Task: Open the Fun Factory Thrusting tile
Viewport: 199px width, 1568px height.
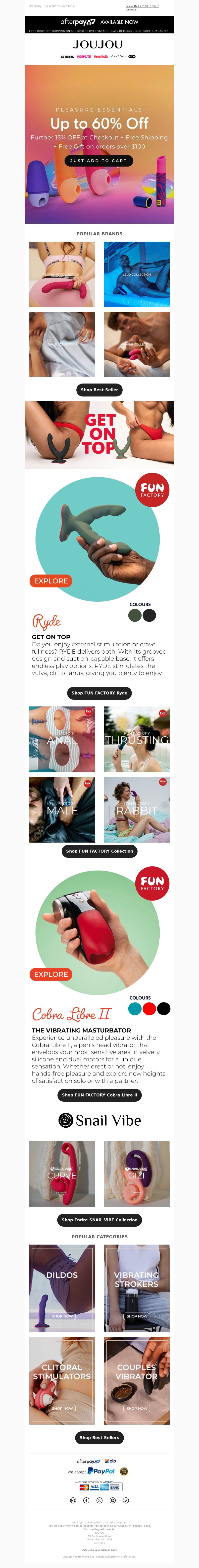Action: click(137, 739)
